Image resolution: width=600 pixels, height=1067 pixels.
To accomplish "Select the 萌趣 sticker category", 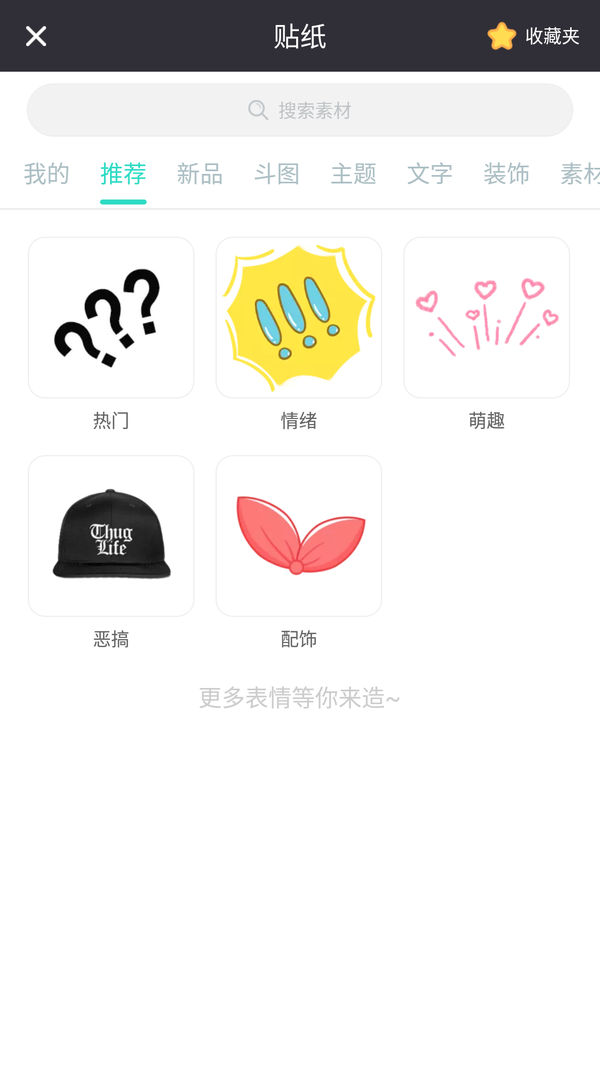I will [486, 318].
